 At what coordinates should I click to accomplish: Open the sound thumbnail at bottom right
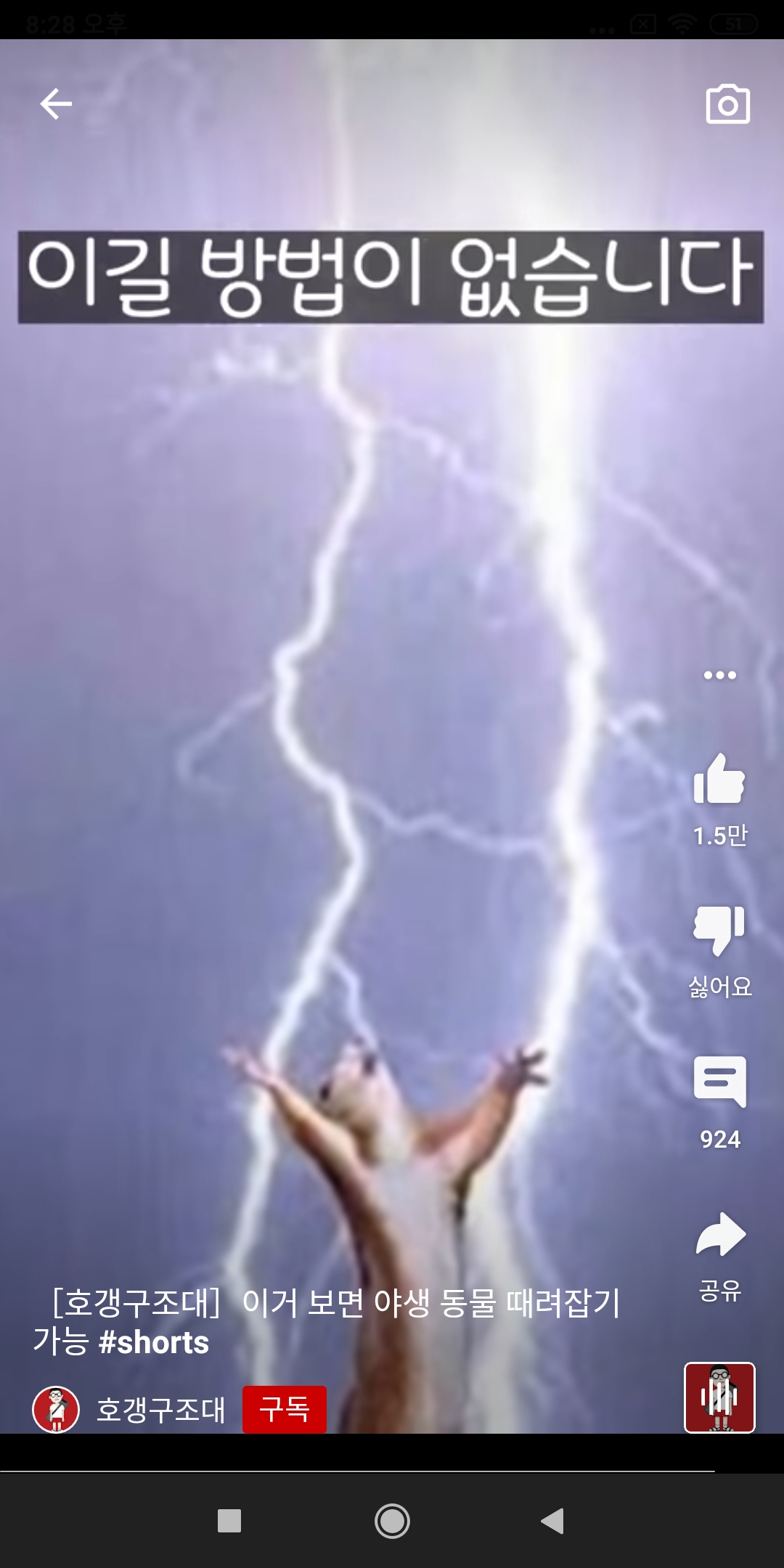[x=719, y=1397]
